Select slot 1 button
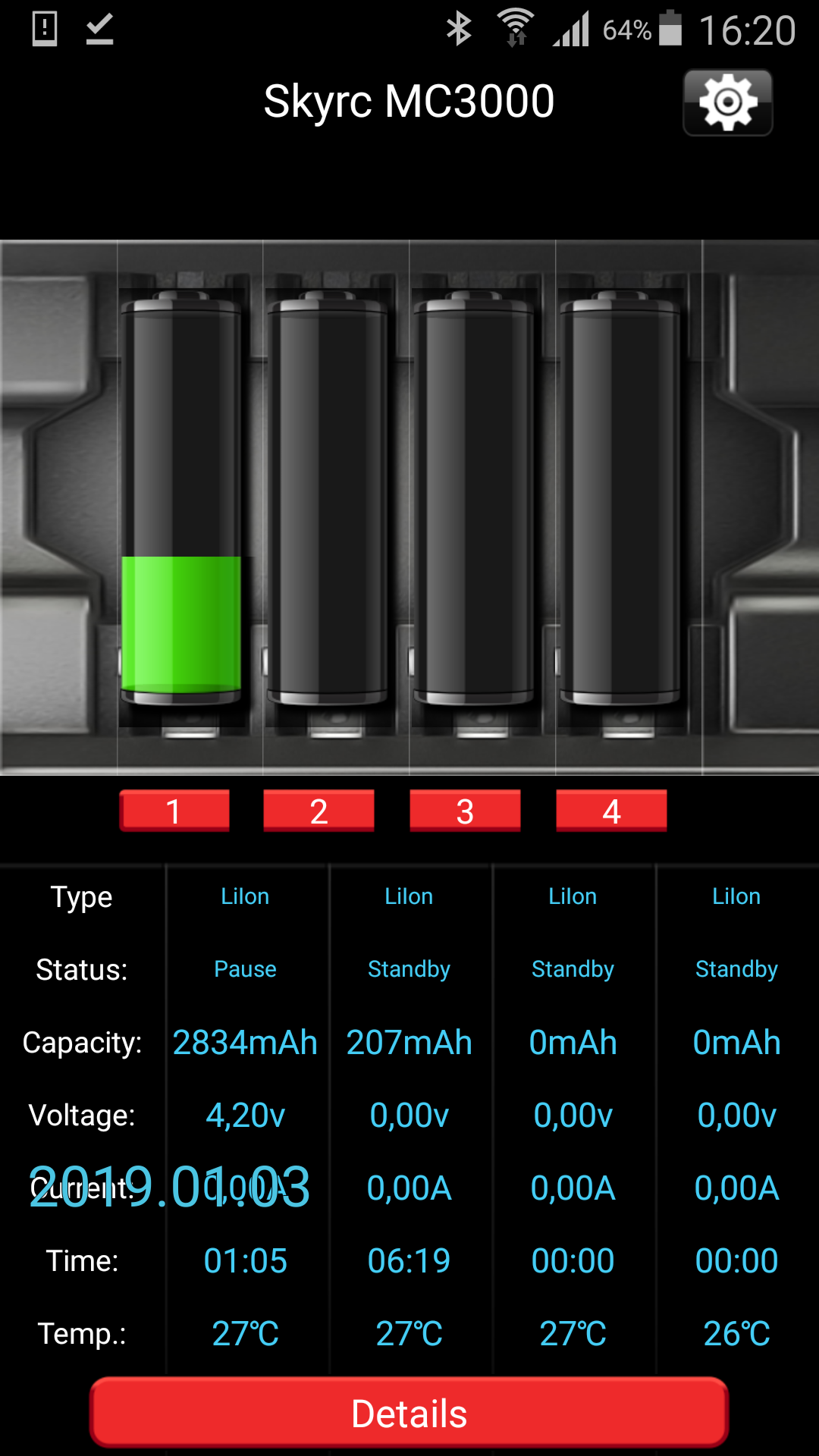This screenshot has height=1456, width=819. coord(174,811)
